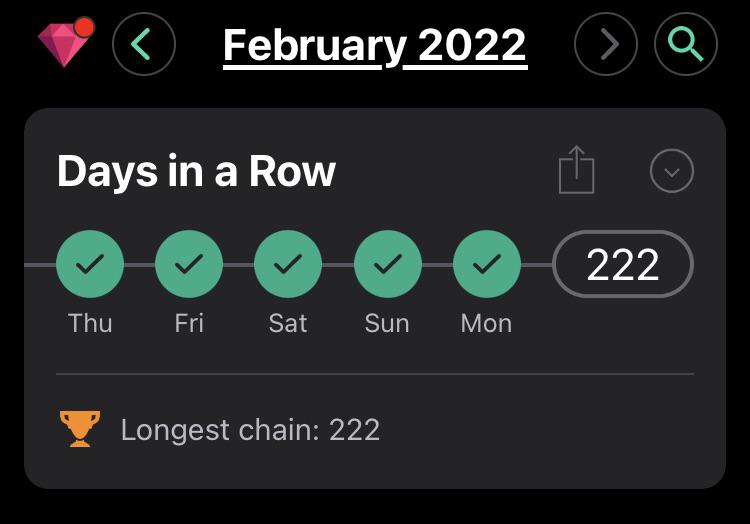Image resolution: width=750 pixels, height=524 pixels.
Task: Open the February 2022 month picker
Action: click(374, 45)
